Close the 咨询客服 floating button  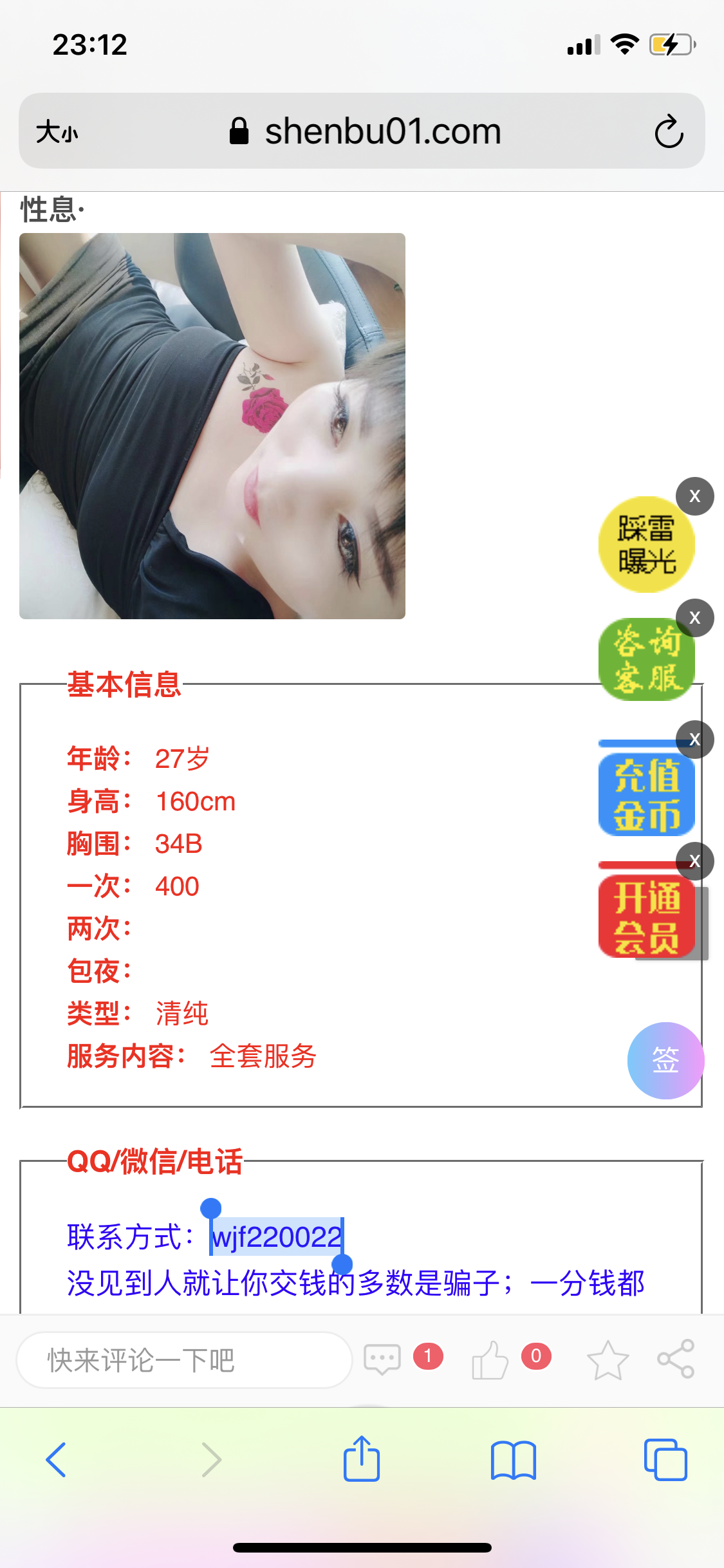coord(694,618)
